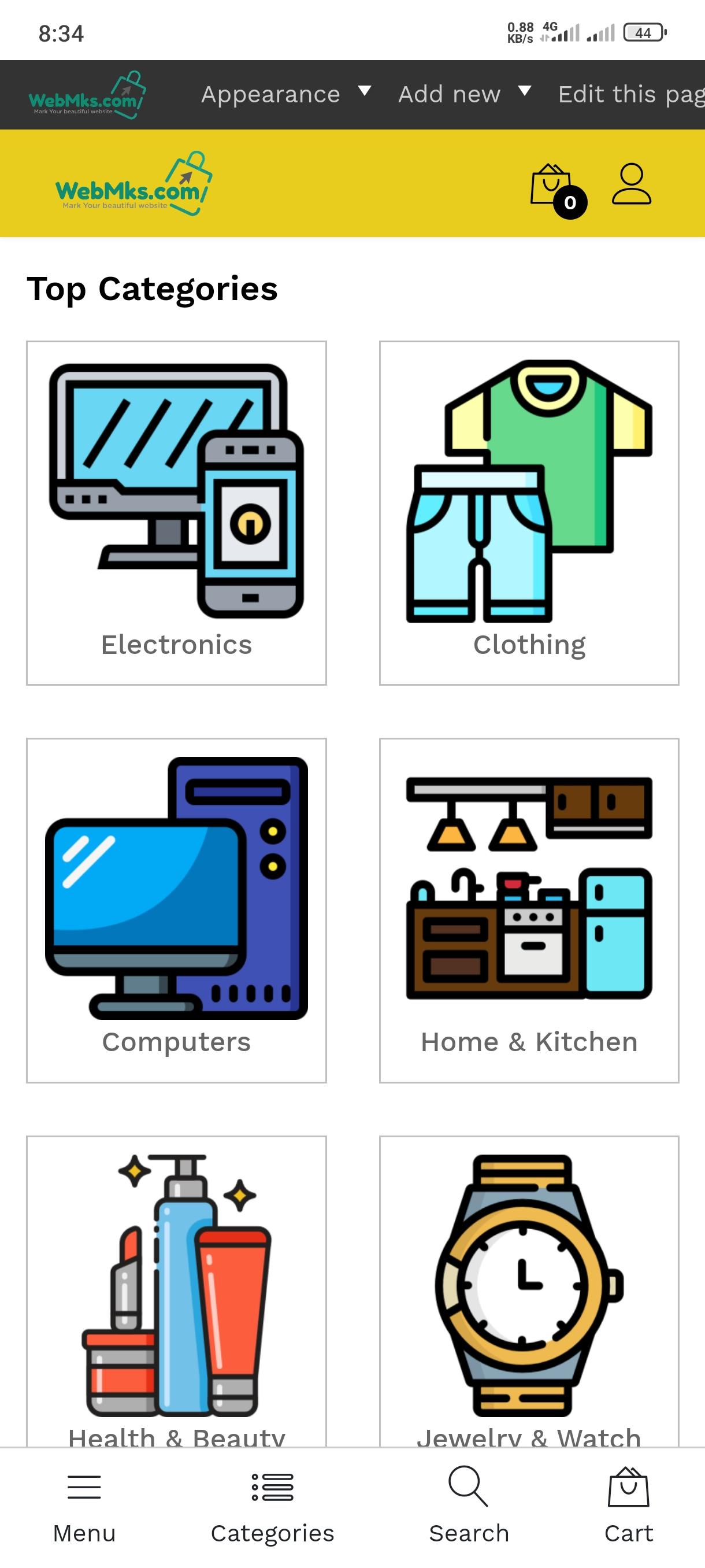View the Home & Kitchen category
The width and height of the screenshot is (705, 1568).
pyautogui.click(x=529, y=910)
